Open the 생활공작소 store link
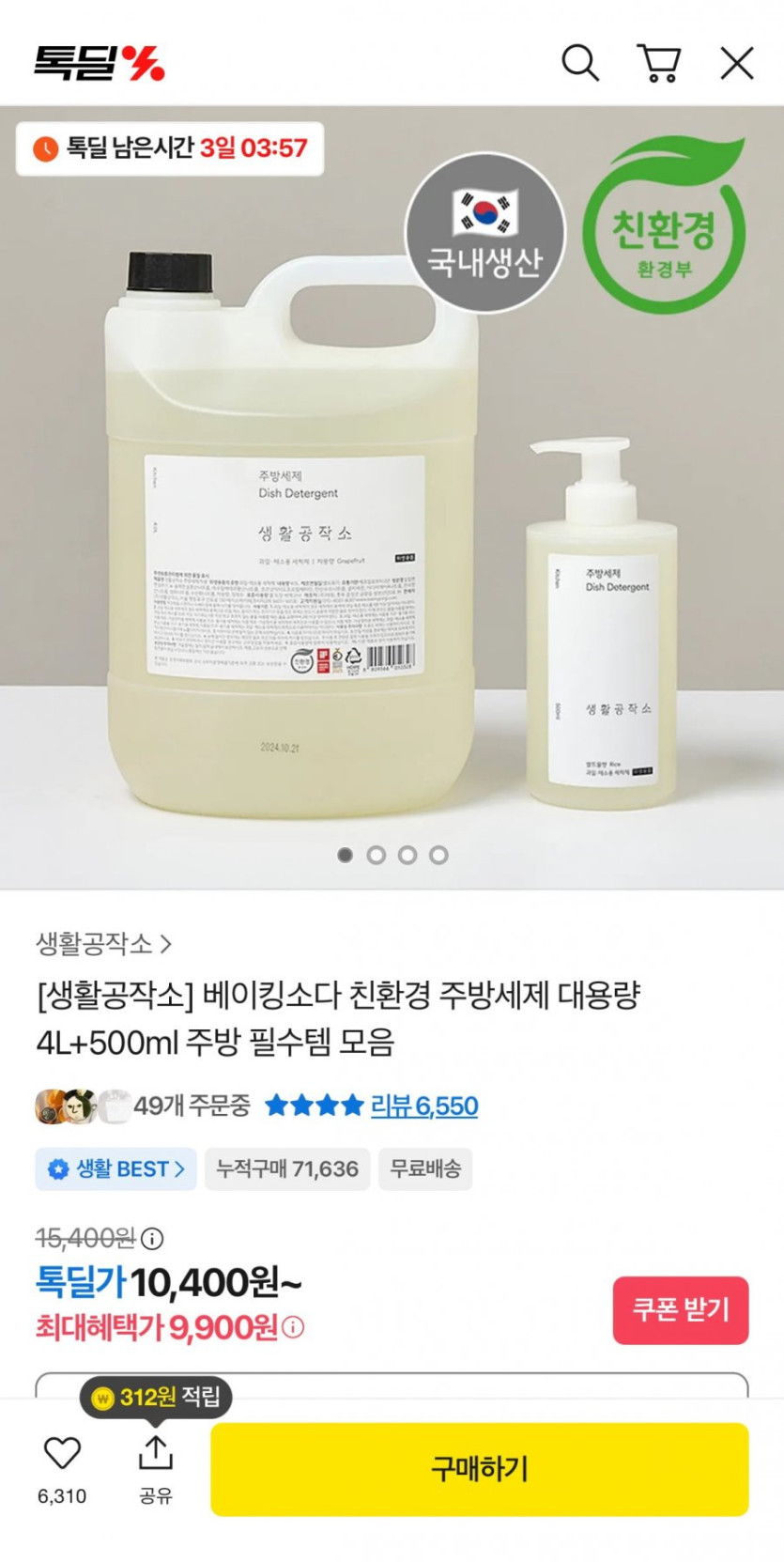The height and width of the screenshot is (1562, 784). [x=103, y=943]
